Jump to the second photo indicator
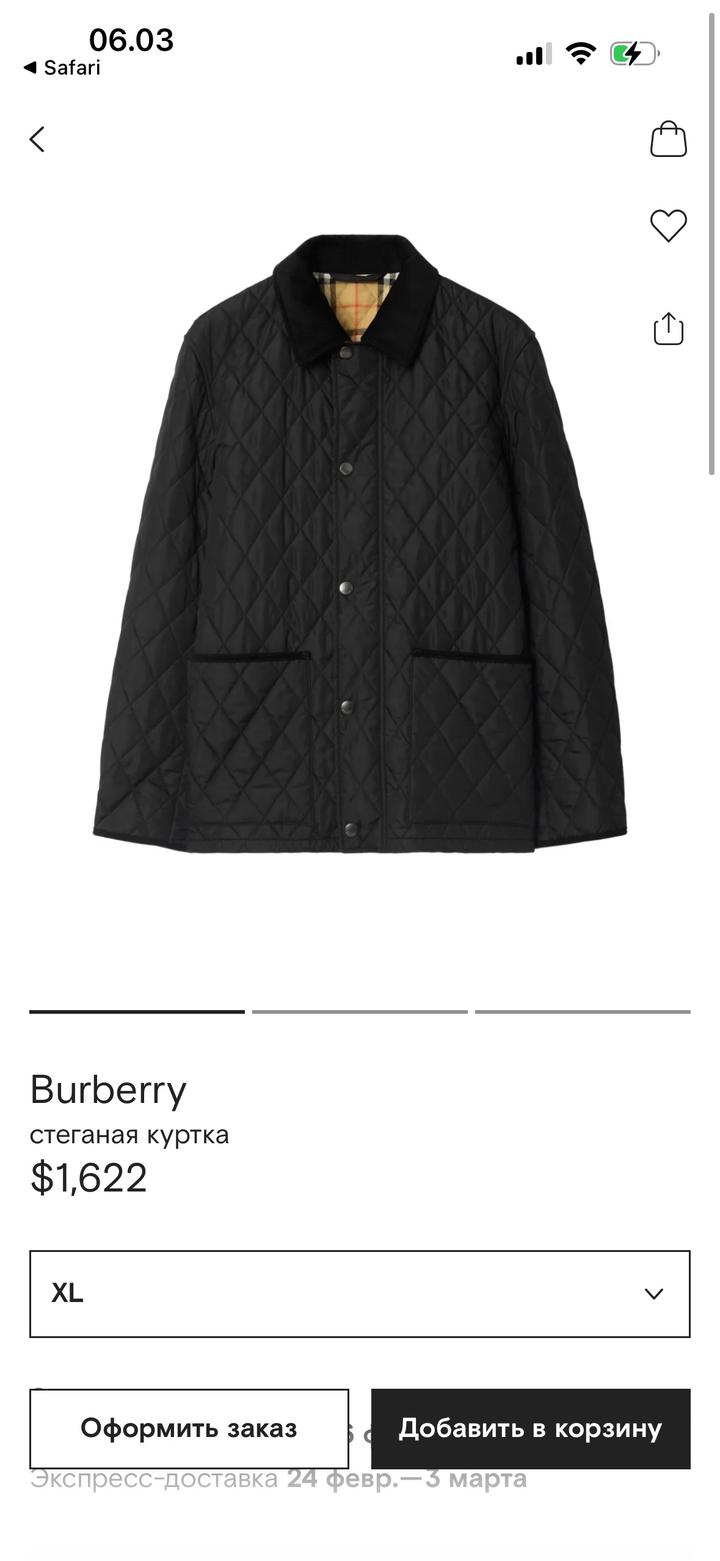This screenshot has width=720, height=1561. click(x=360, y=1012)
